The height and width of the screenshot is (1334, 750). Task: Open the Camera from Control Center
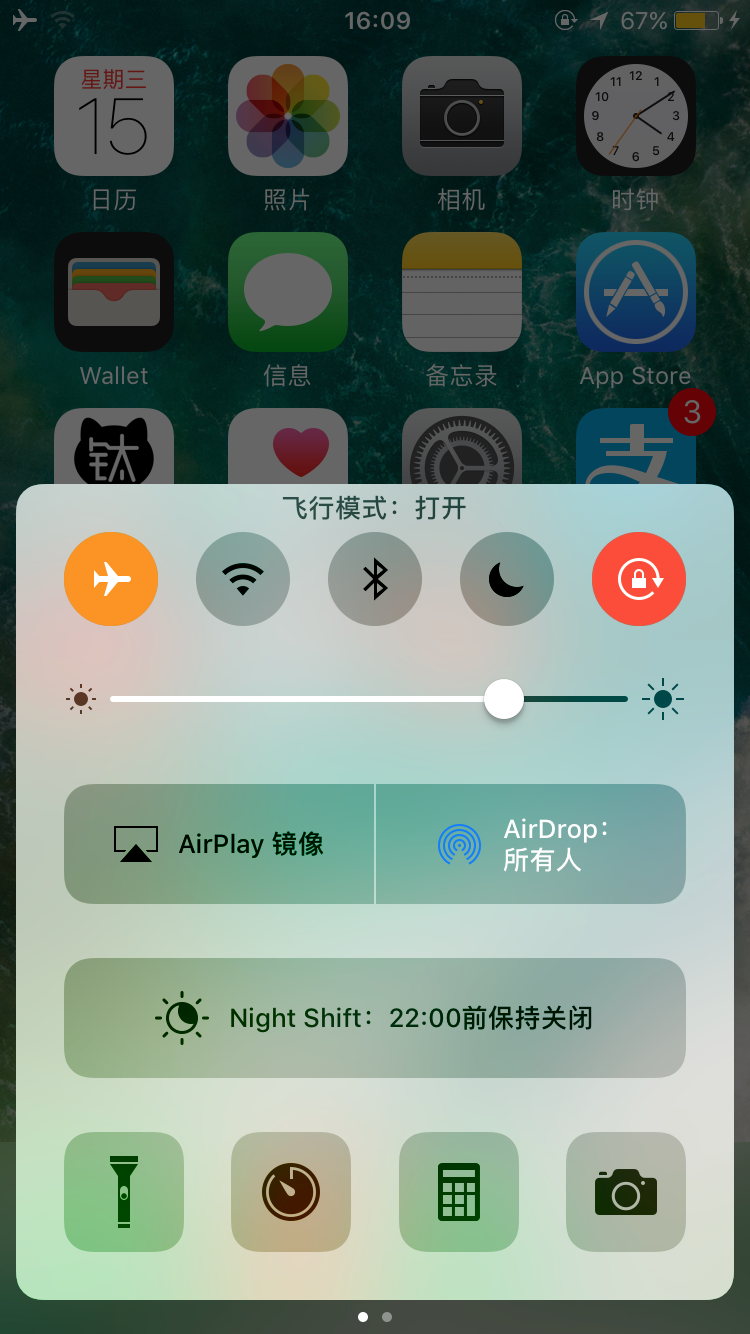point(625,1191)
